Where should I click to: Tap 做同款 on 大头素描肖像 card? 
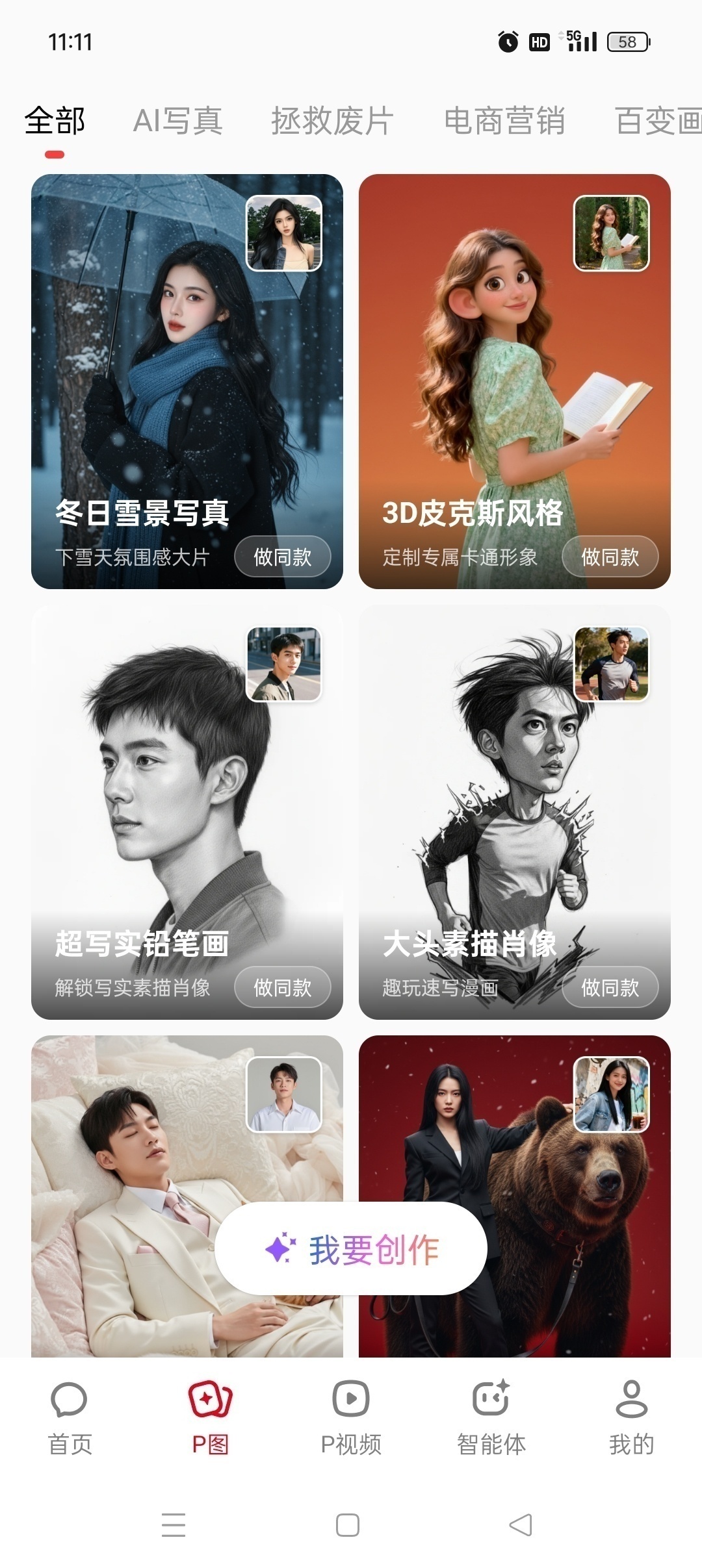point(611,987)
